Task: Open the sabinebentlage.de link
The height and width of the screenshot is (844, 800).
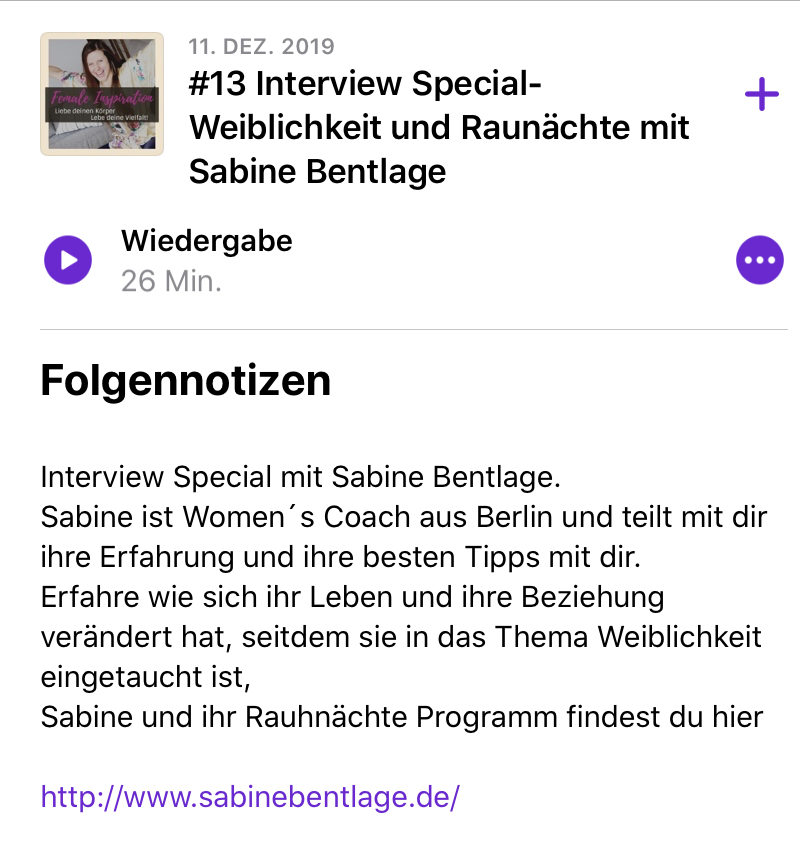Action: 250,797
